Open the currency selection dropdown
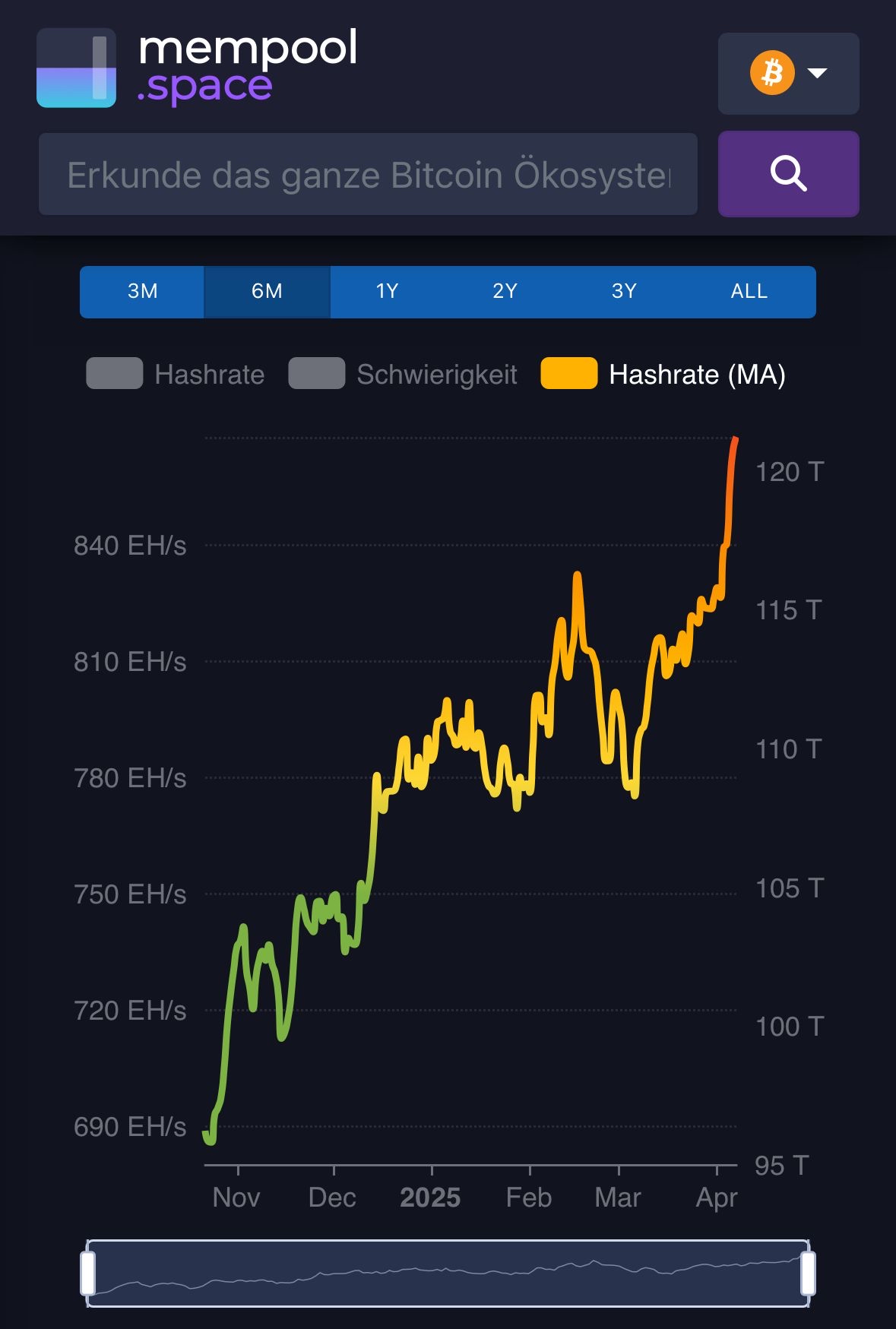This screenshot has width=896, height=1329. coord(788,73)
